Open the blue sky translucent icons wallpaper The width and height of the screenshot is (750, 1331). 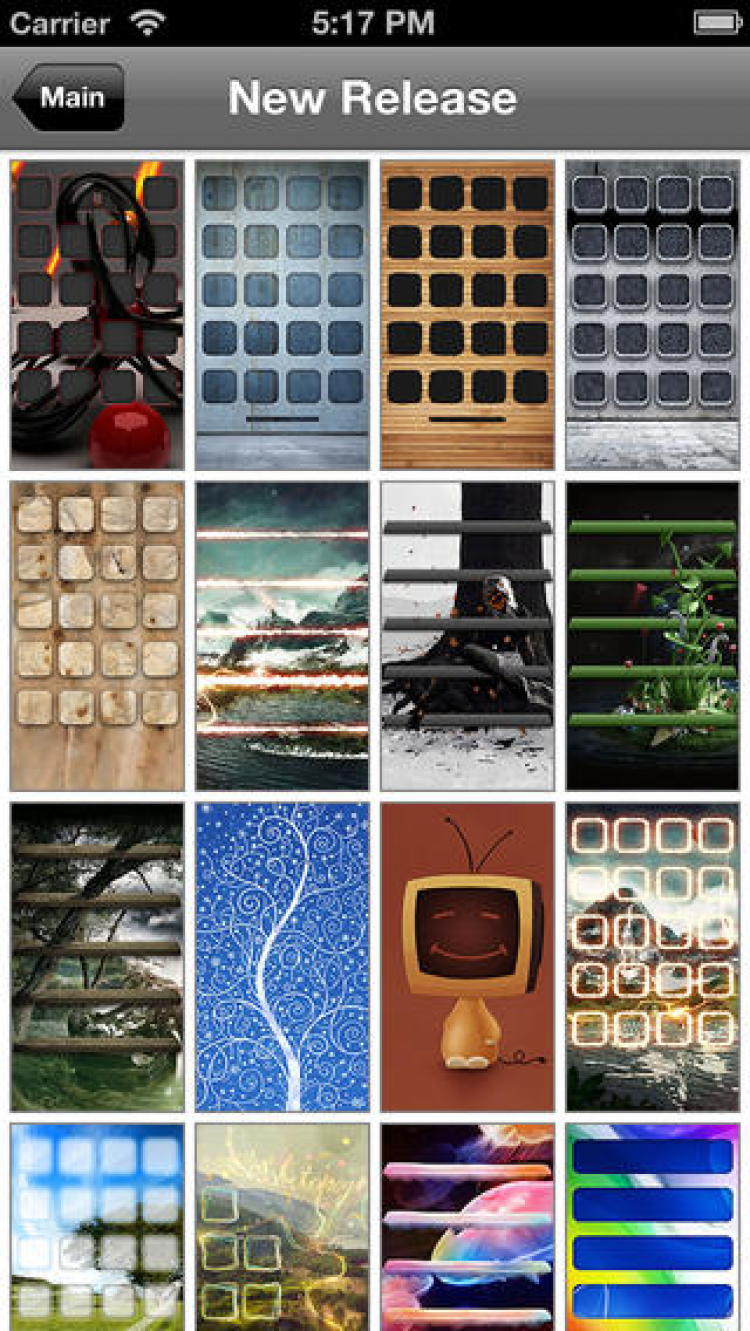point(98,1226)
